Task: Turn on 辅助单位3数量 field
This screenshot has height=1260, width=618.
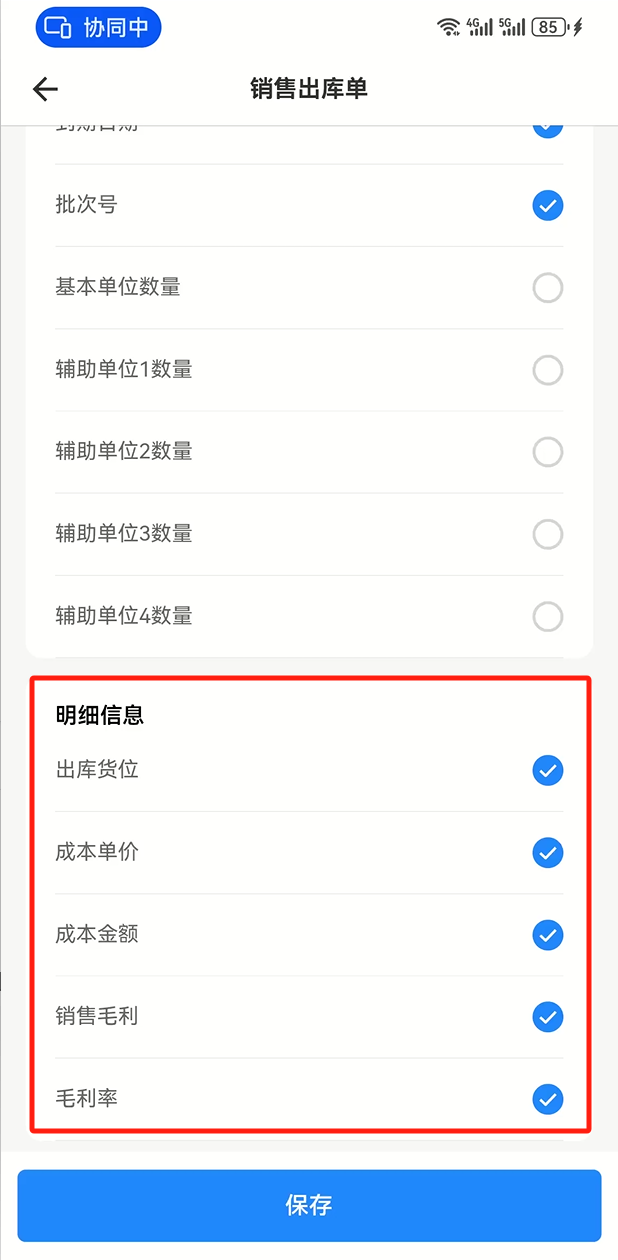Action: click(x=547, y=534)
